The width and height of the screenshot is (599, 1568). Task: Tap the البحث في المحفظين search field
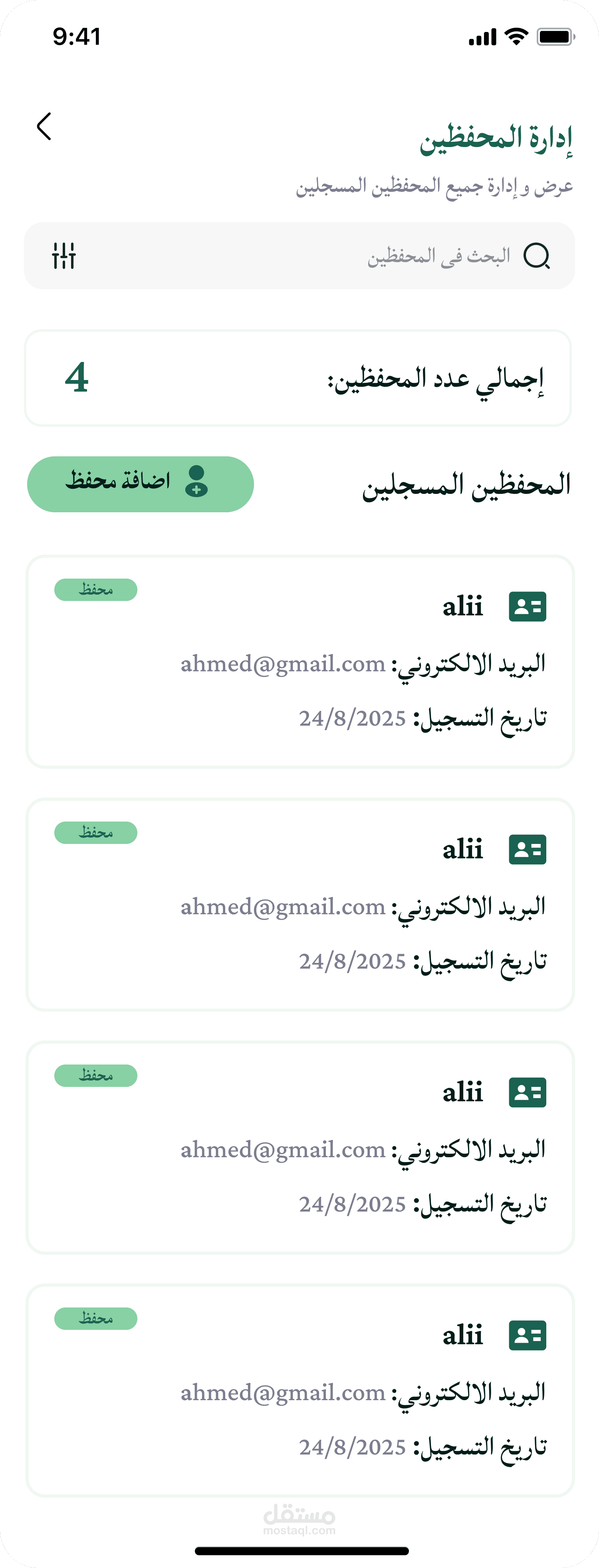[x=299, y=256]
